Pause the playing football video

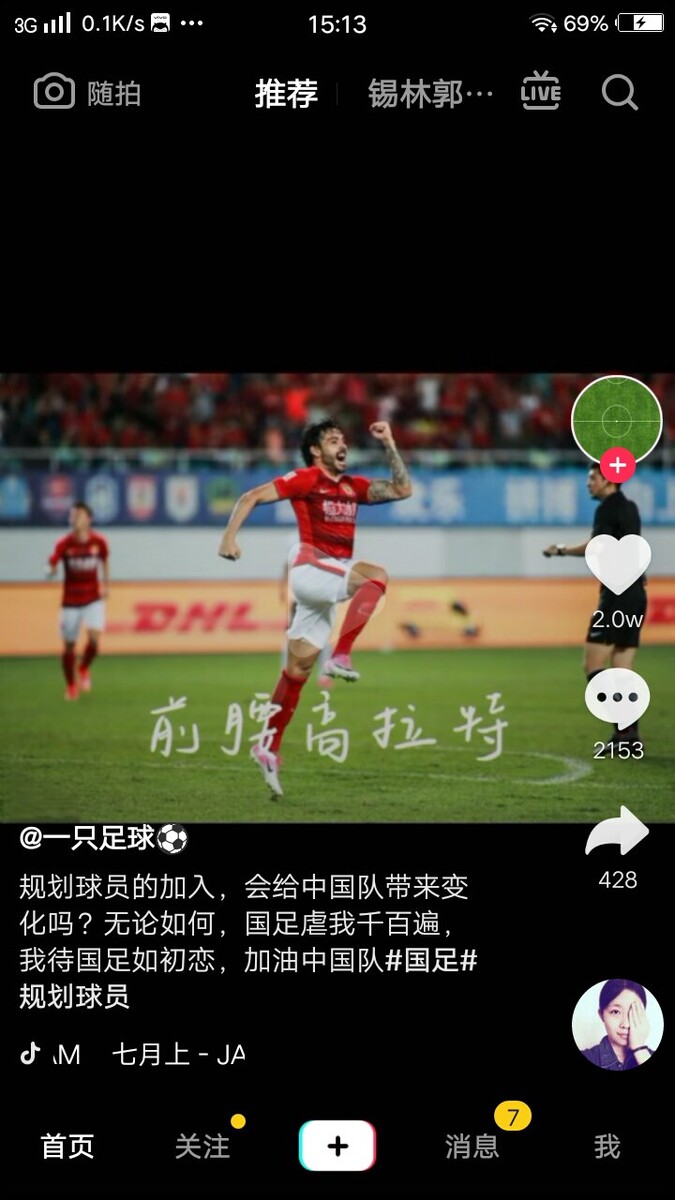(x=300, y=600)
